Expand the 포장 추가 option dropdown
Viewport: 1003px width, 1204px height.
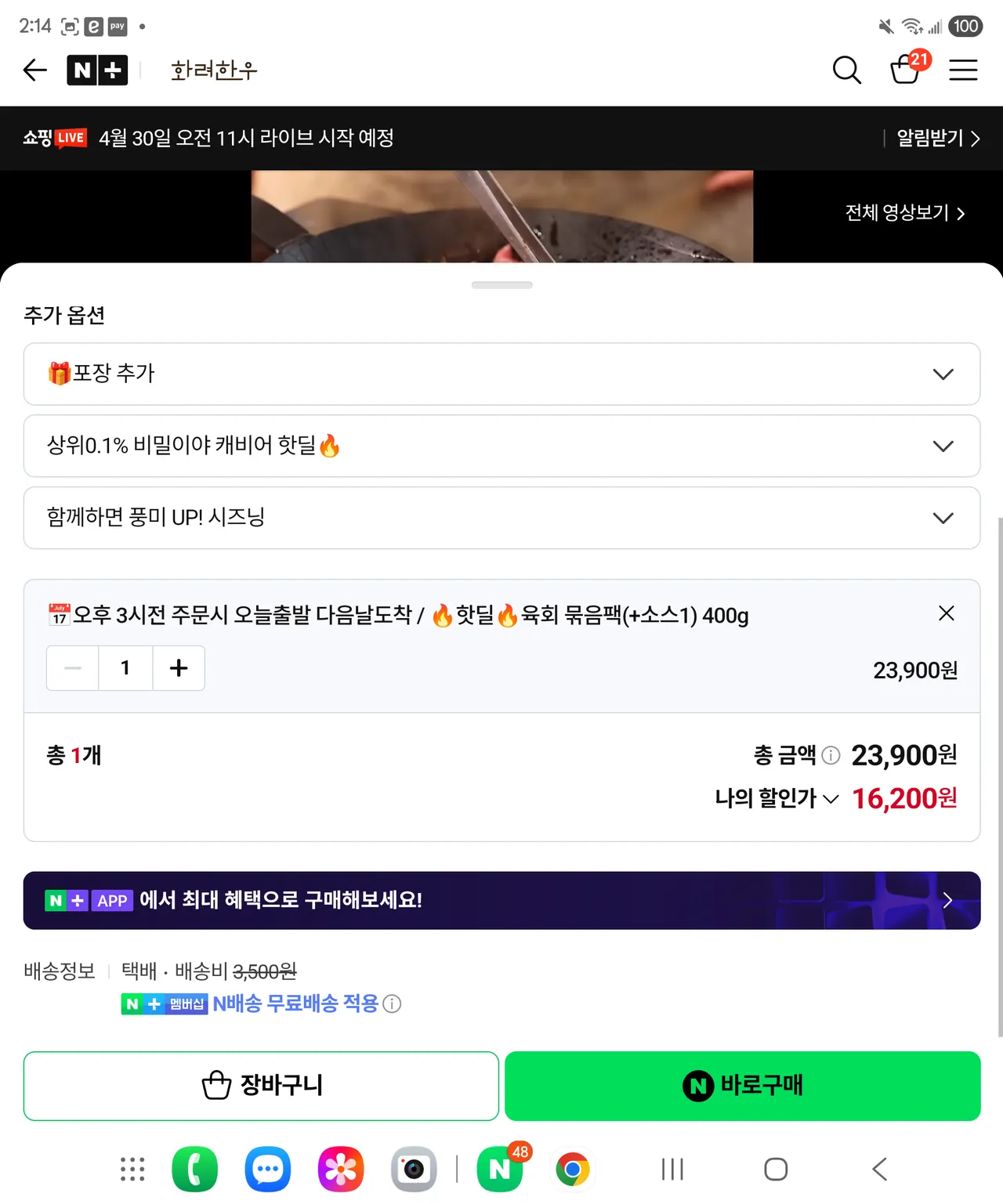click(x=501, y=374)
